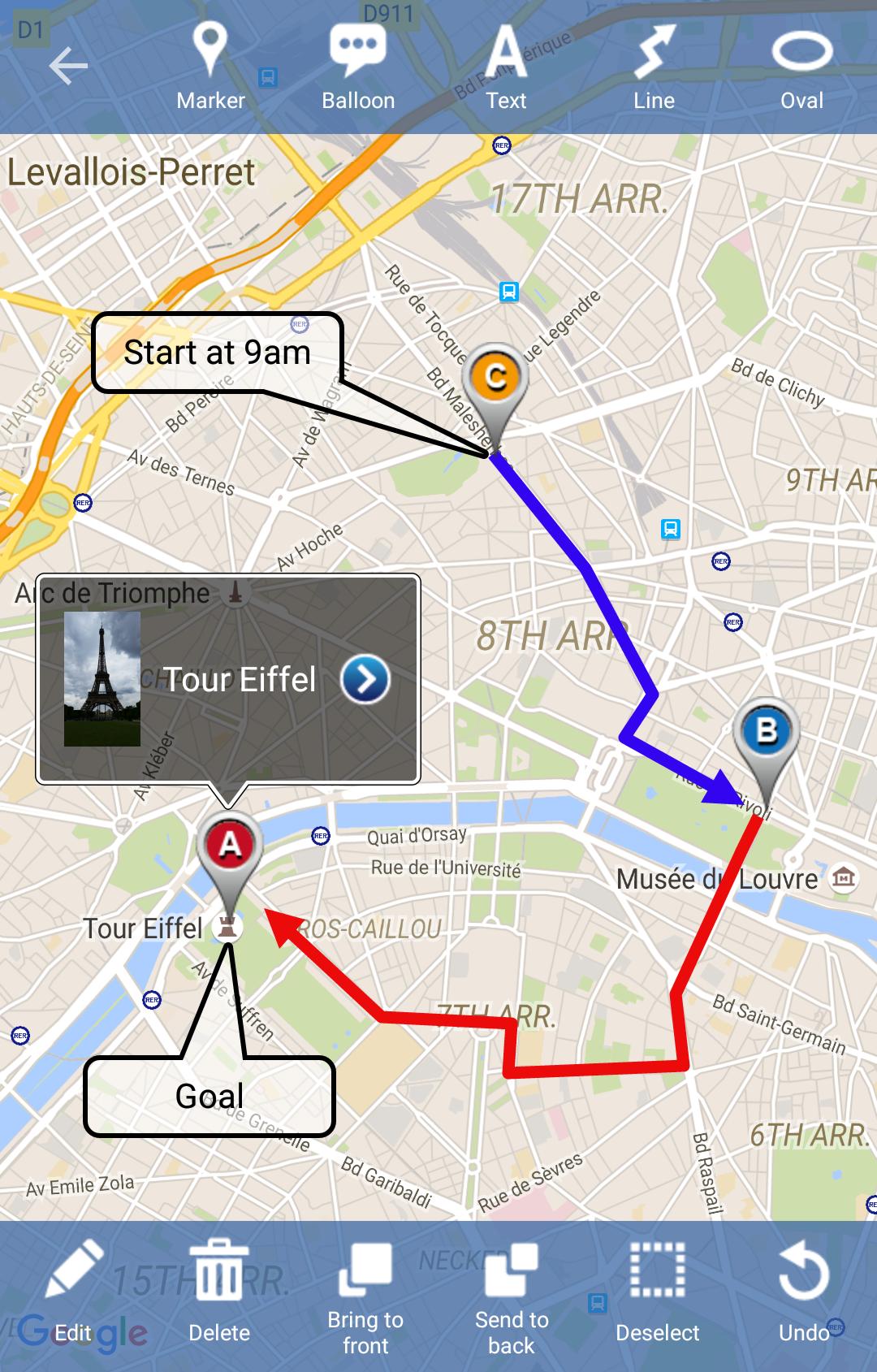Select the red marker A
This screenshot has height=1372, width=877.
click(231, 846)
